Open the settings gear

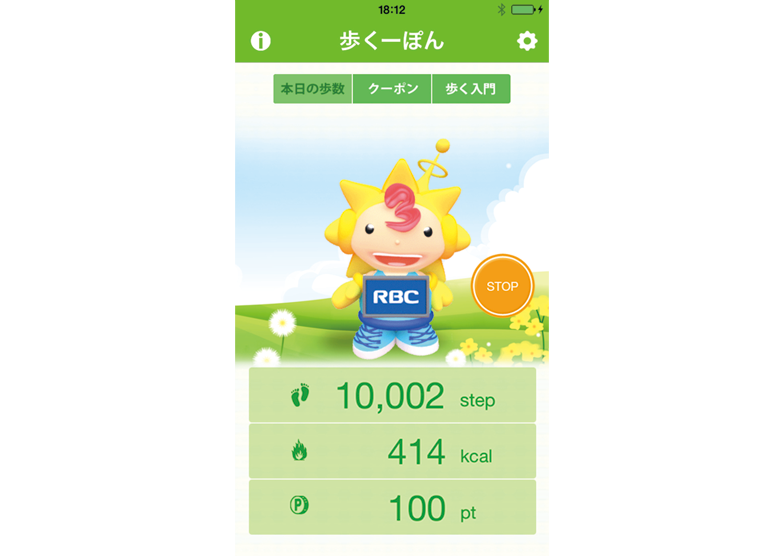pyautogui.click(x=526, y=41)
